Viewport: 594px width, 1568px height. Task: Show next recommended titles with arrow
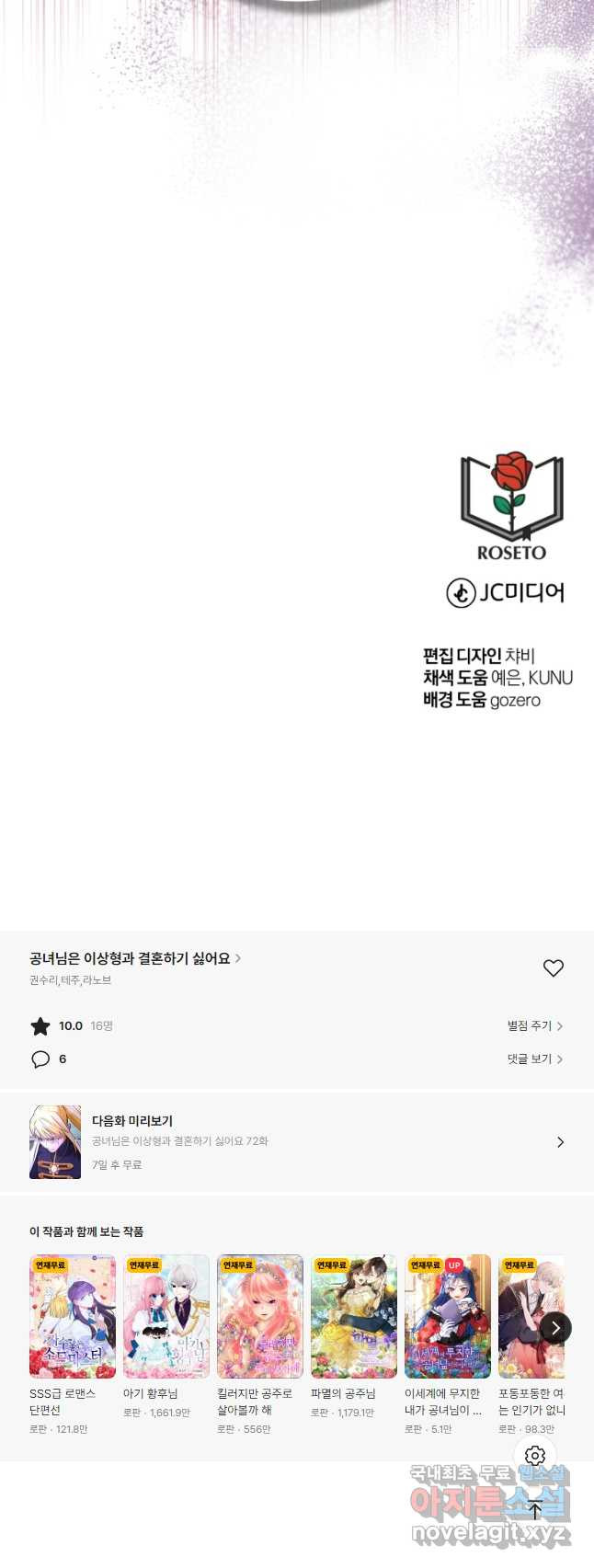pos(555,1327)
